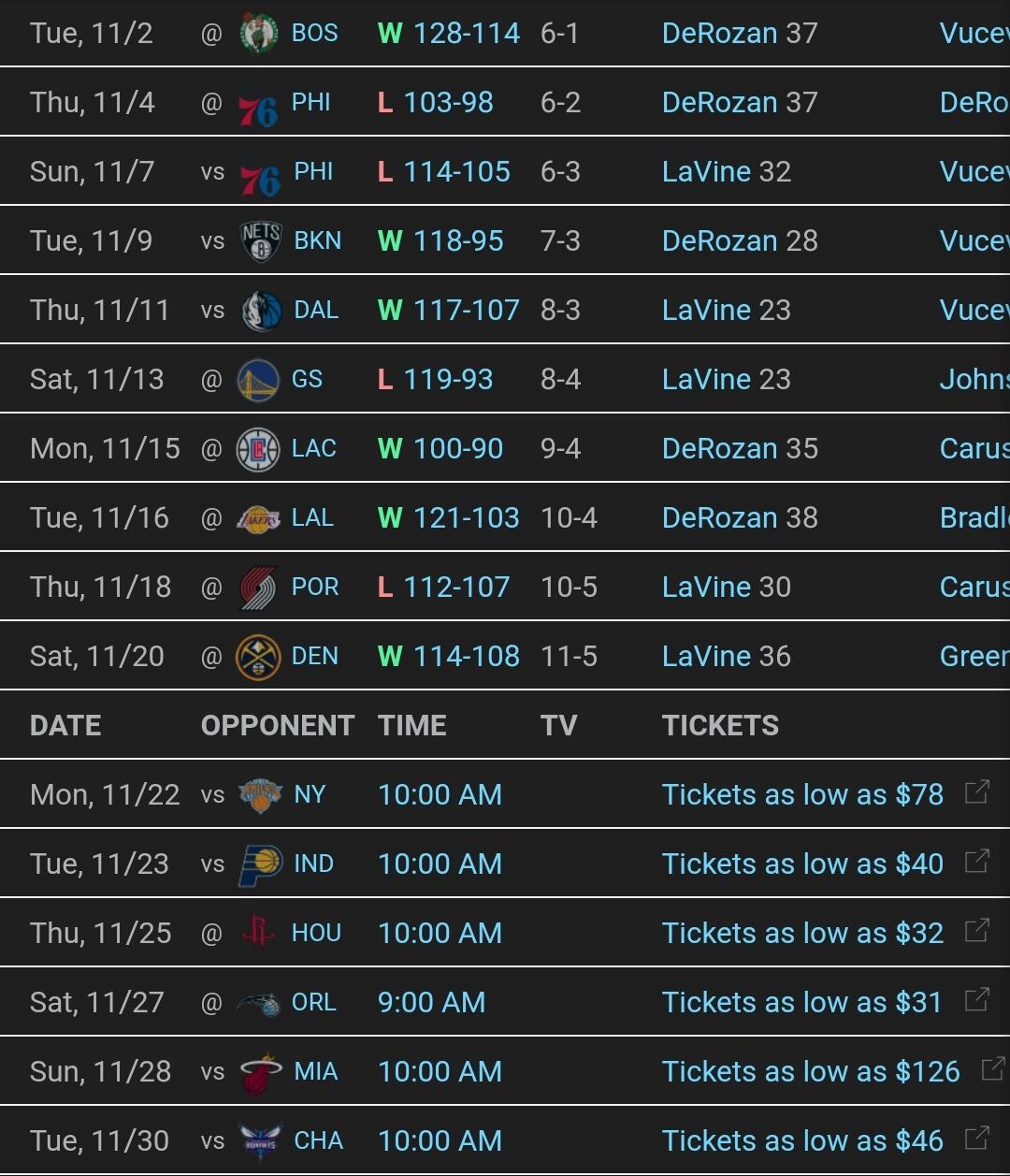Open the NY Knicks team link
1010x1176 pixels.
click(x=310, y=795)
